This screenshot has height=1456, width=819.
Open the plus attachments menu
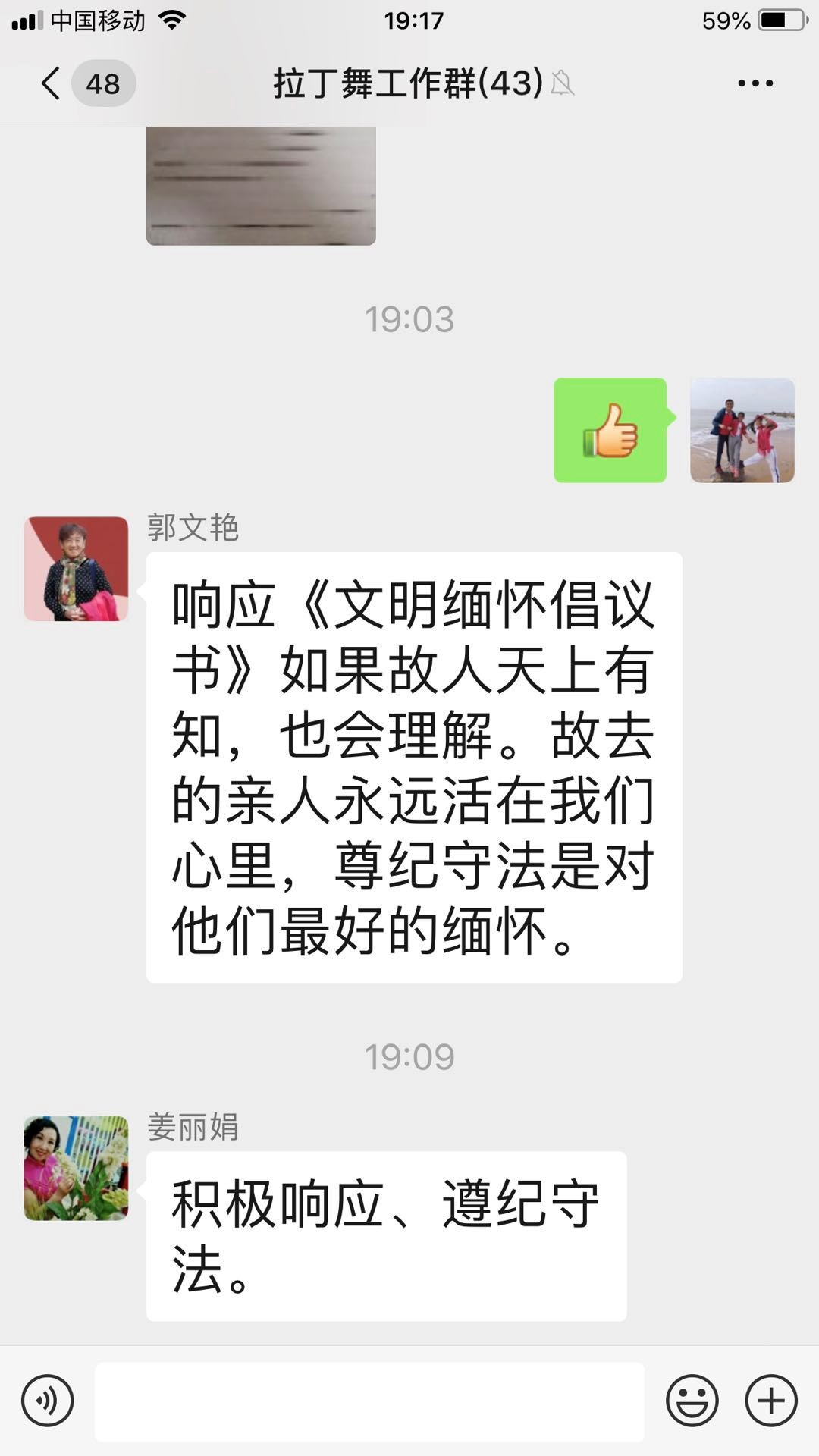click(771, 1401)
